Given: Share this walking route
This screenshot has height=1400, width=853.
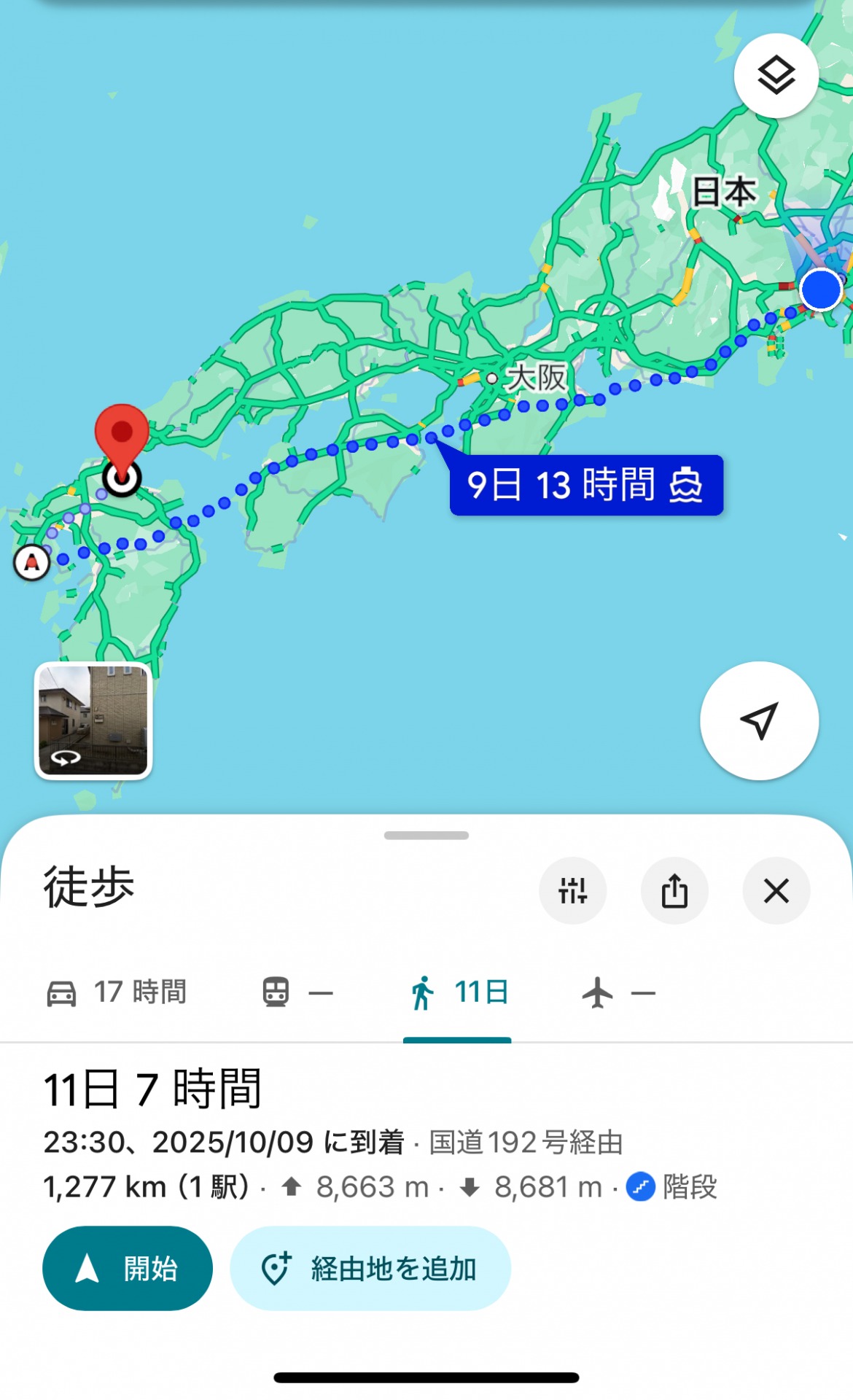Looking at the screenshot, I should click(674, 890).
